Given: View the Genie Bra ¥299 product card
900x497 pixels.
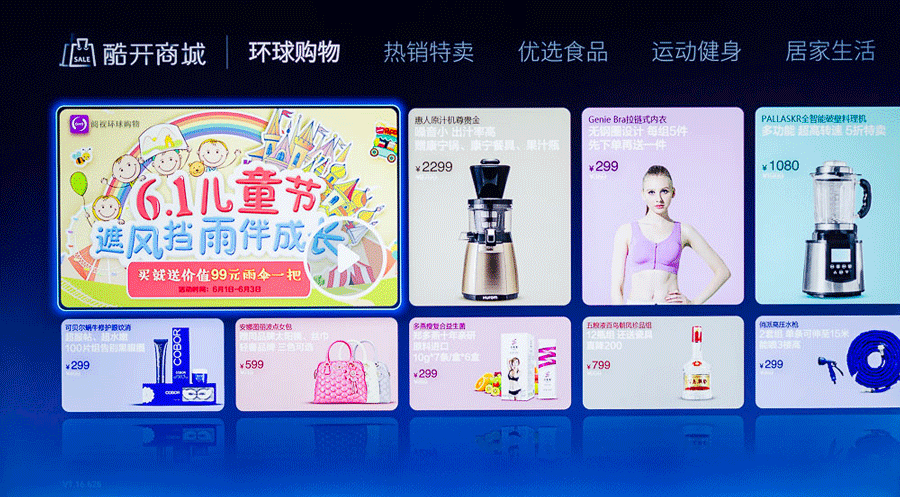Looking at the screenshot, I should coord(663,206).
